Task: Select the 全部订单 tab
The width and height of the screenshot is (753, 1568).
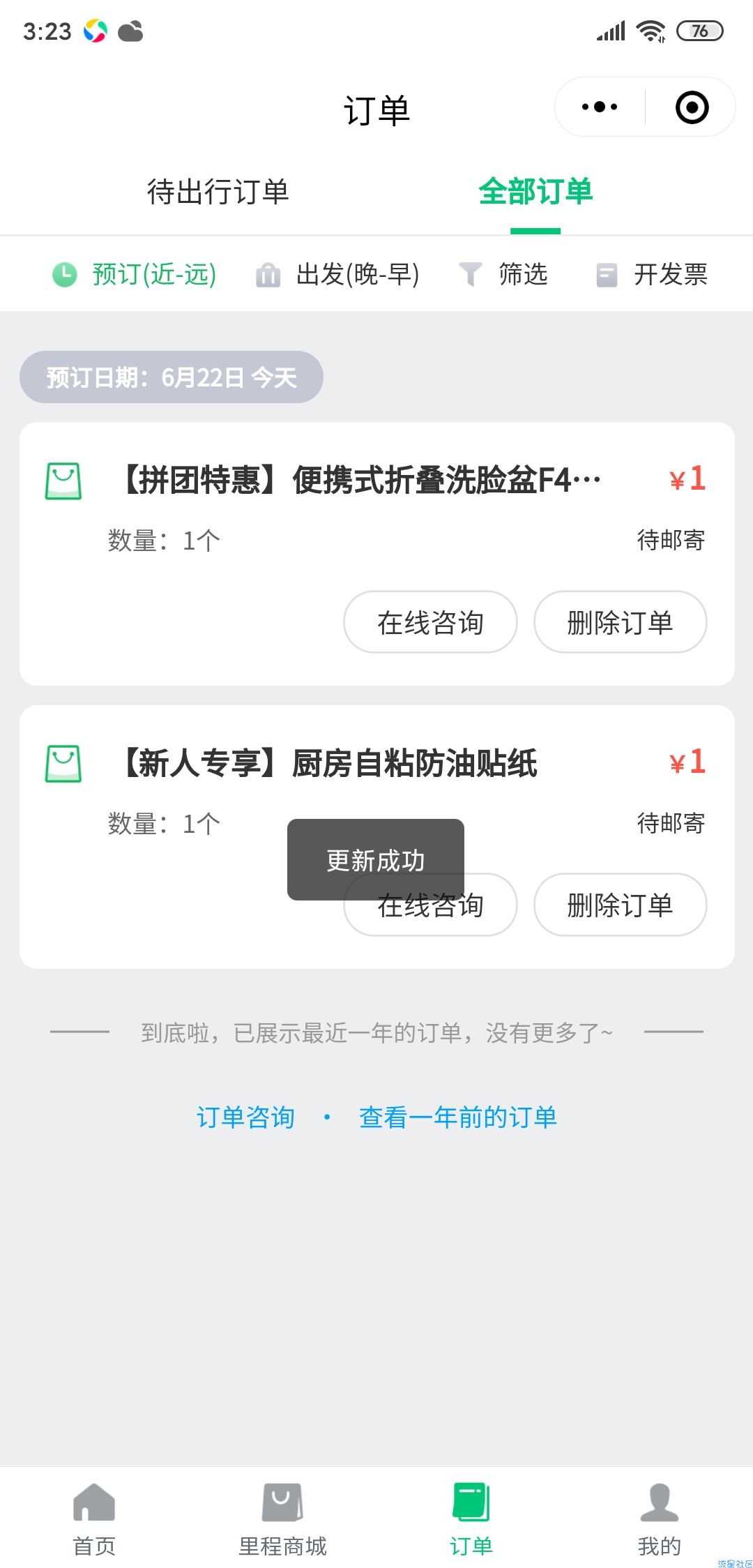Action: tap(535, 192)
